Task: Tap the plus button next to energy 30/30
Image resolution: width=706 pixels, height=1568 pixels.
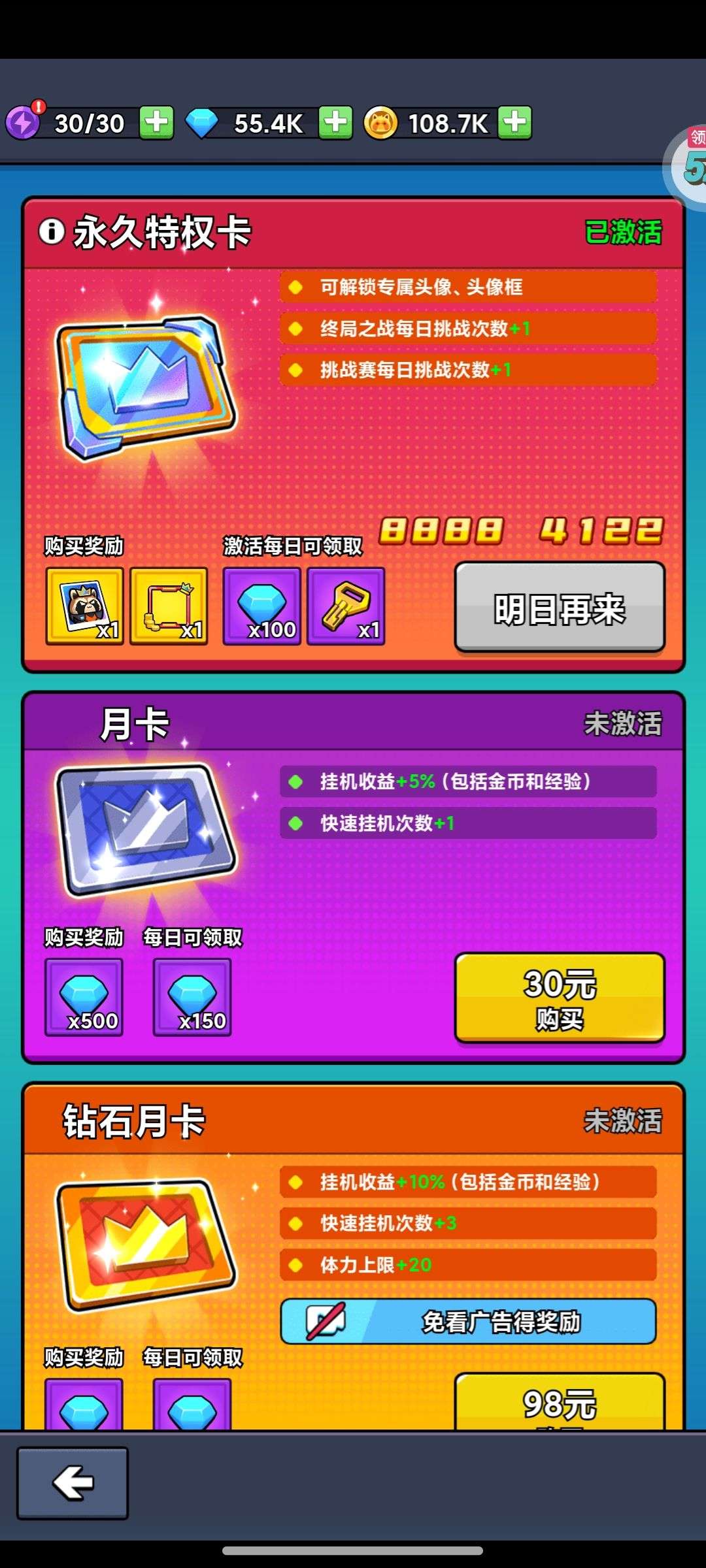Action: click(x=156, y=122)
